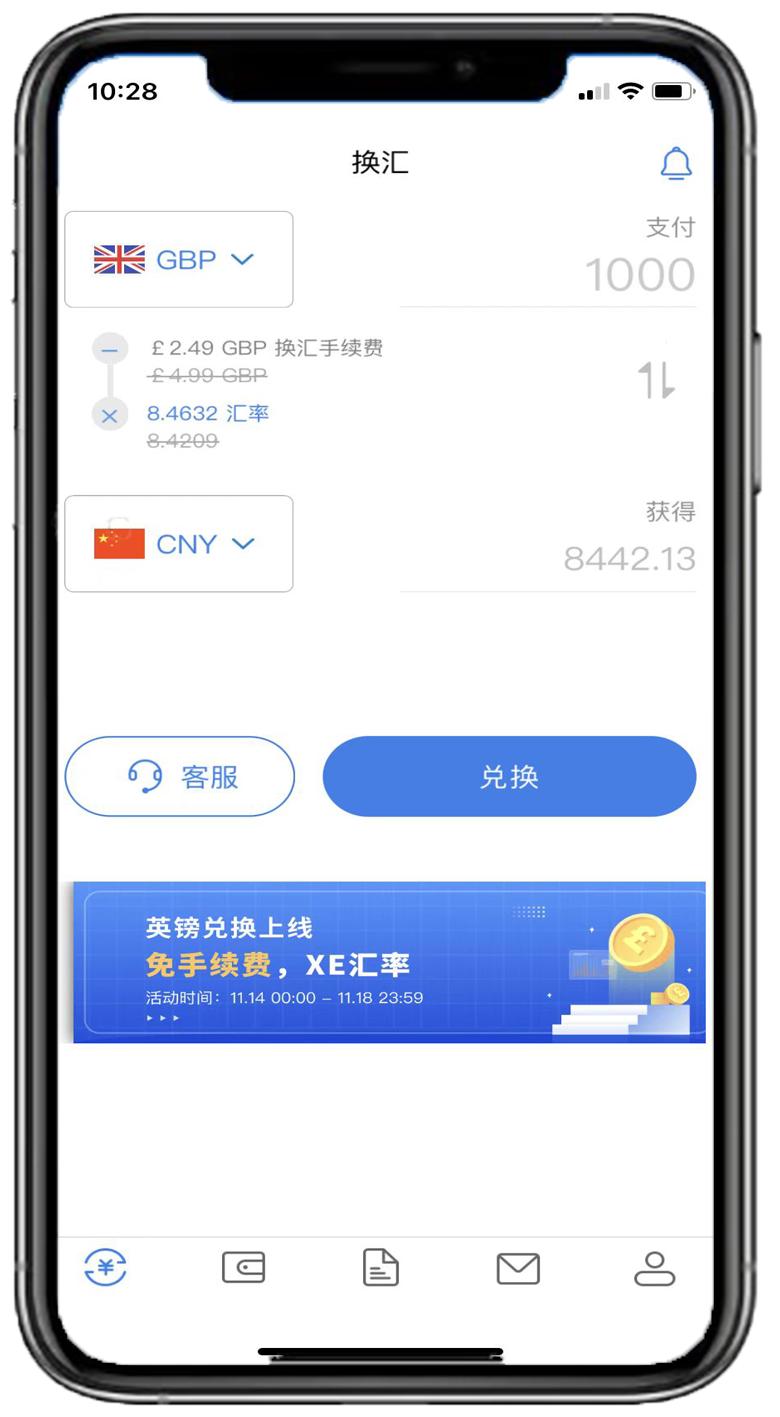
Task: Switch to the wallet tab
Action: (243, 1269)
